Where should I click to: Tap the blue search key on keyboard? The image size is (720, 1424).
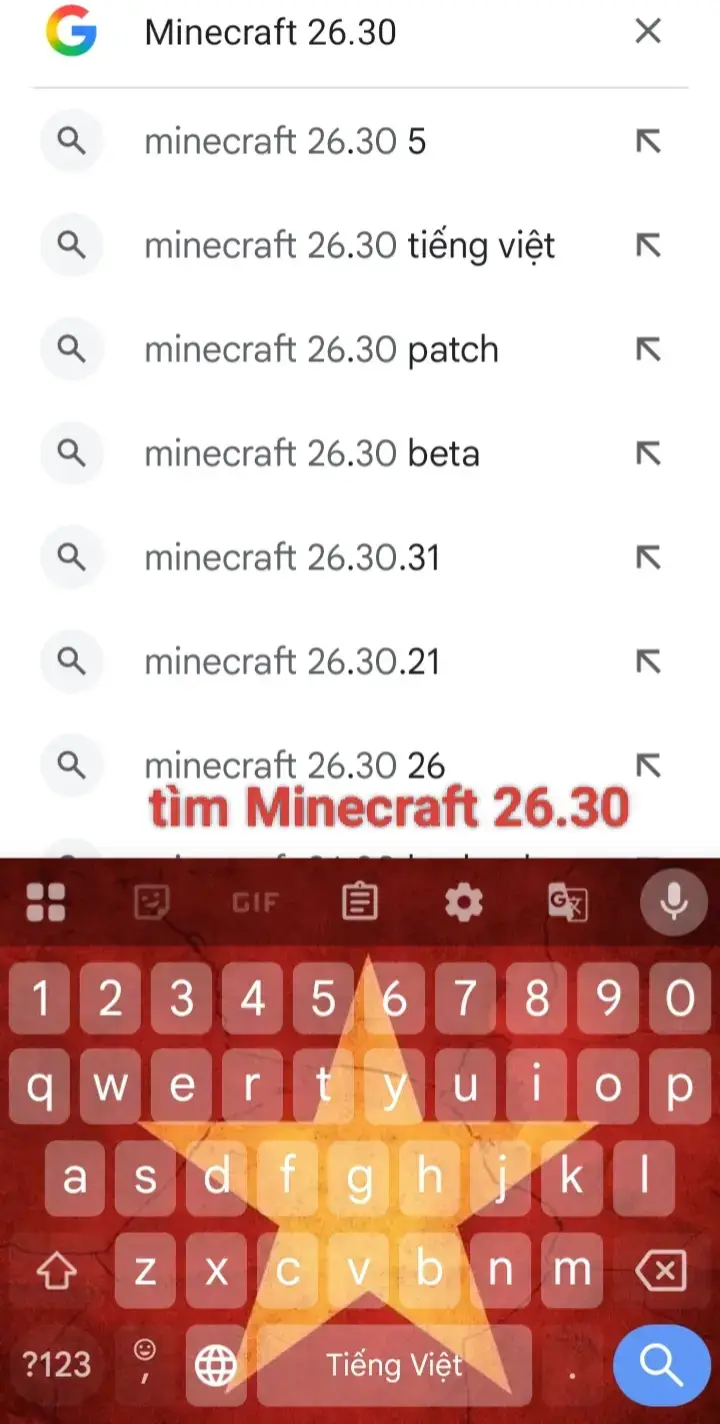pyautogui.click(x=661, y=1365)
